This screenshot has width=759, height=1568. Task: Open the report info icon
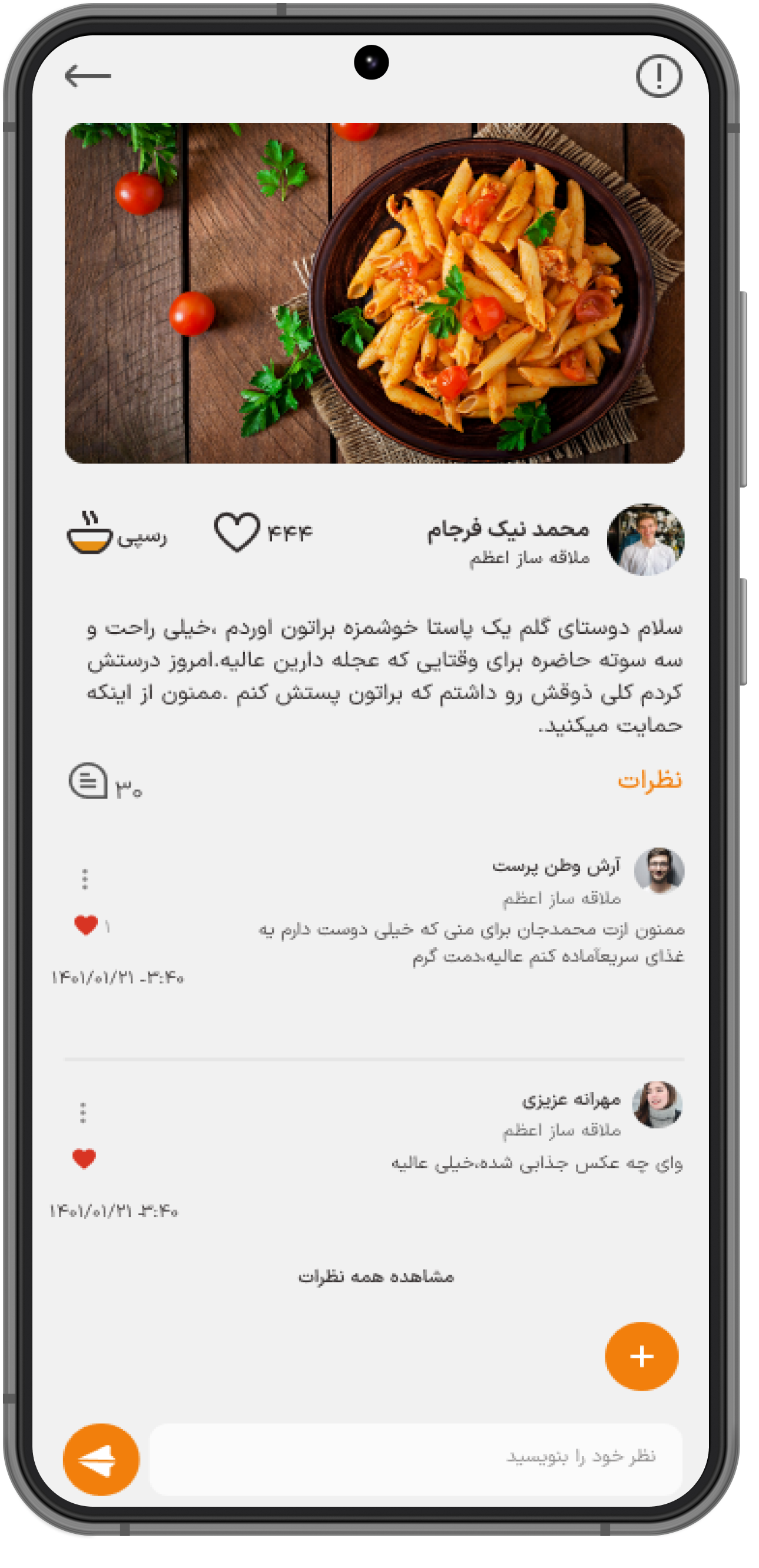(x=658, y=76)
